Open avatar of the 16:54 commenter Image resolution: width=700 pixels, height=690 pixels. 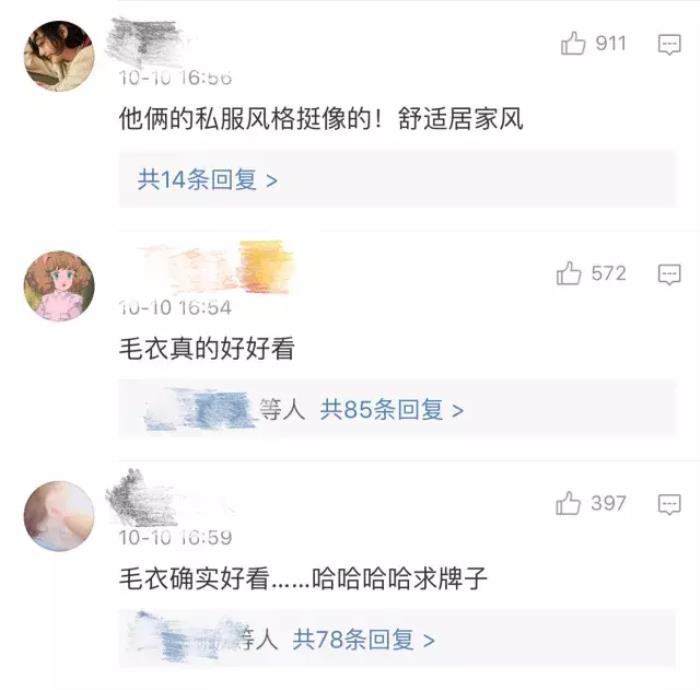(x=59, y=286)
